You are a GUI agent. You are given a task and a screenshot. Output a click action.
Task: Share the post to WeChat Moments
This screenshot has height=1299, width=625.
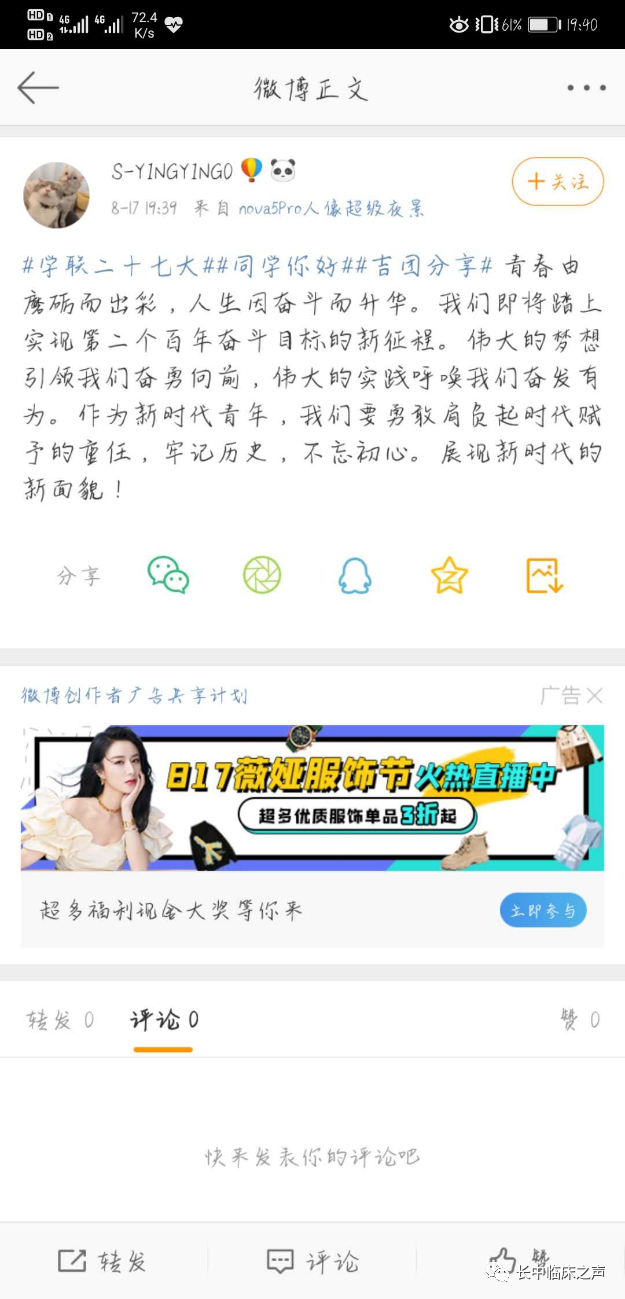(x=262, y=575)
